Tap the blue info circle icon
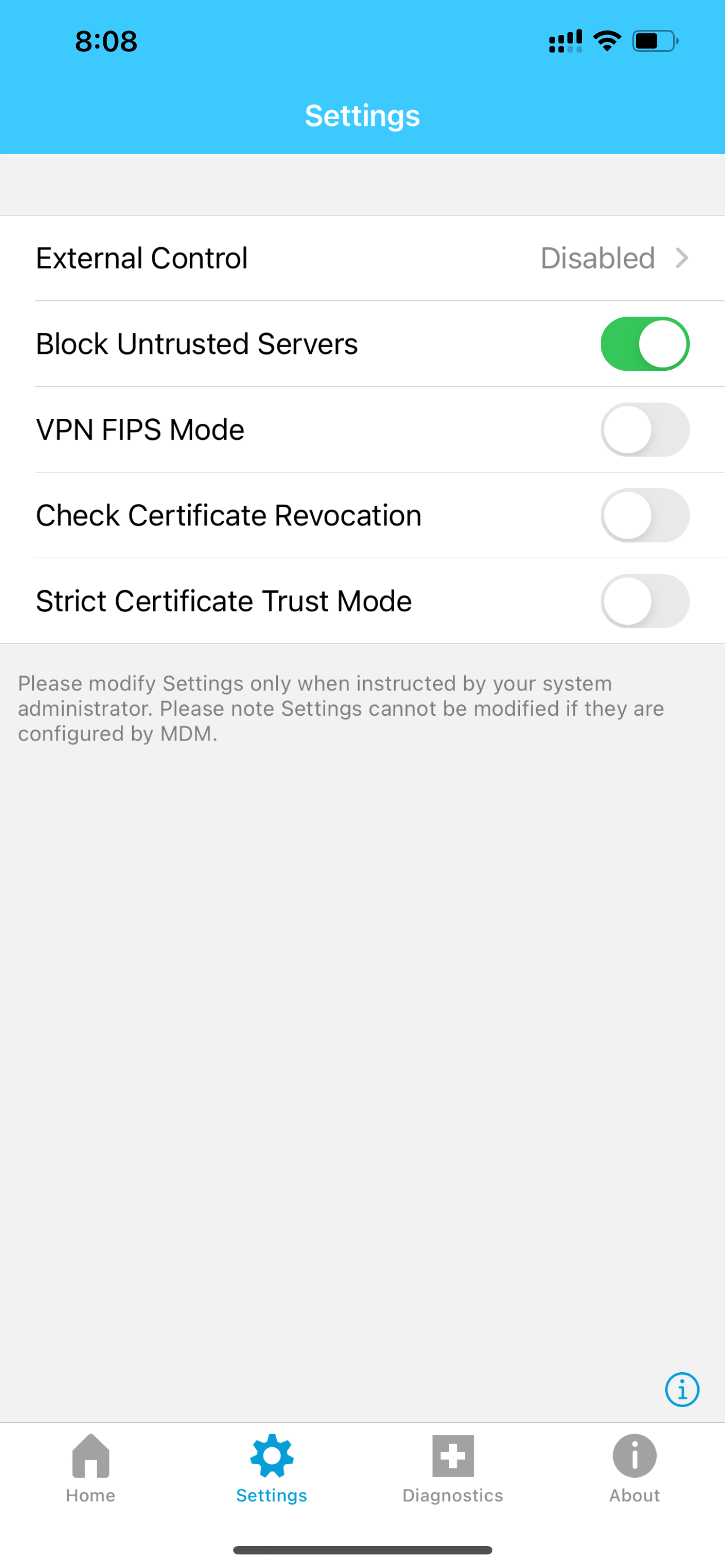 click(681, 1390)
